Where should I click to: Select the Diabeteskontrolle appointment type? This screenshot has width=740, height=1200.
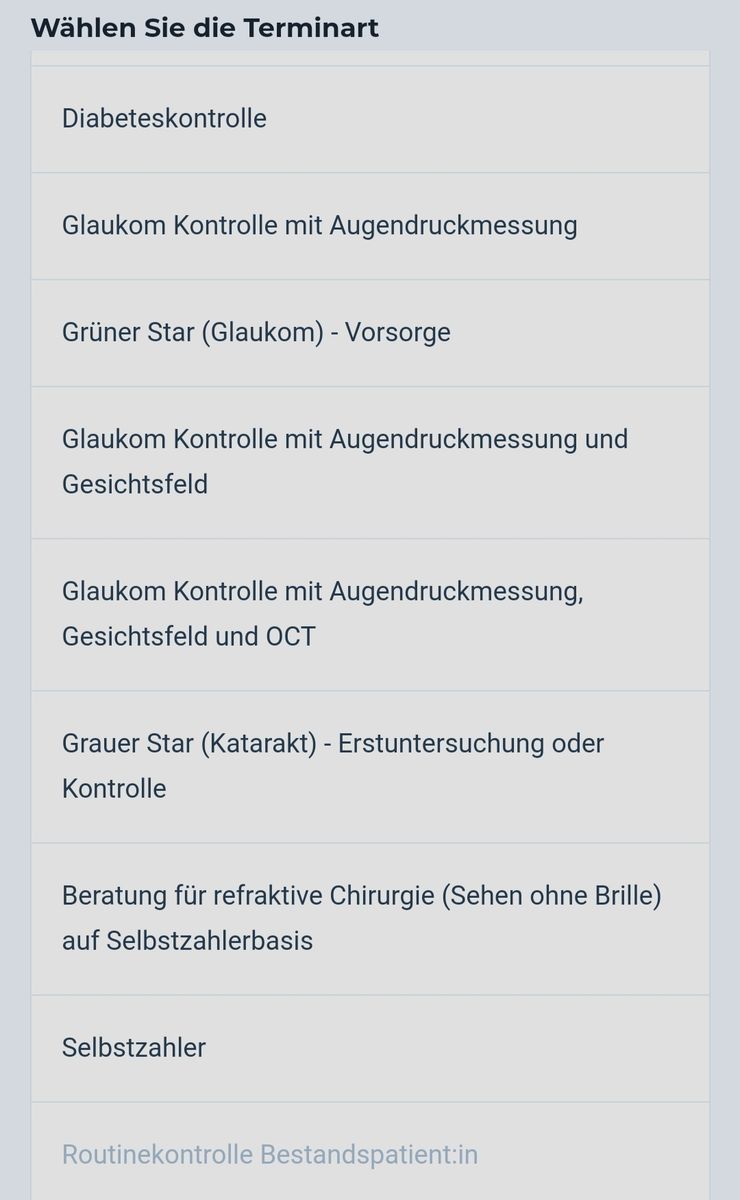pos(369,119)
